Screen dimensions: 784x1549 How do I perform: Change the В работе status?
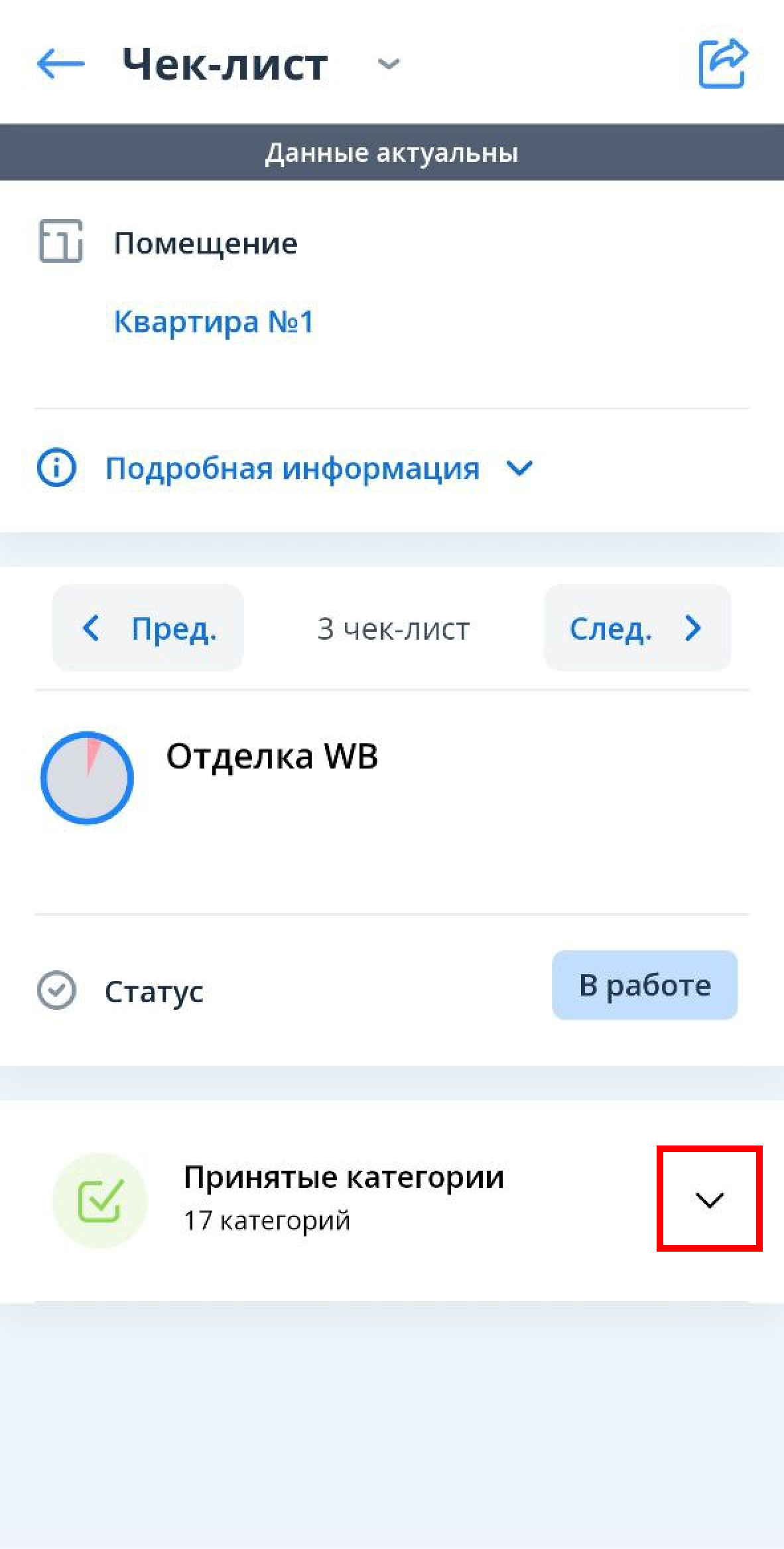[644, 985]
